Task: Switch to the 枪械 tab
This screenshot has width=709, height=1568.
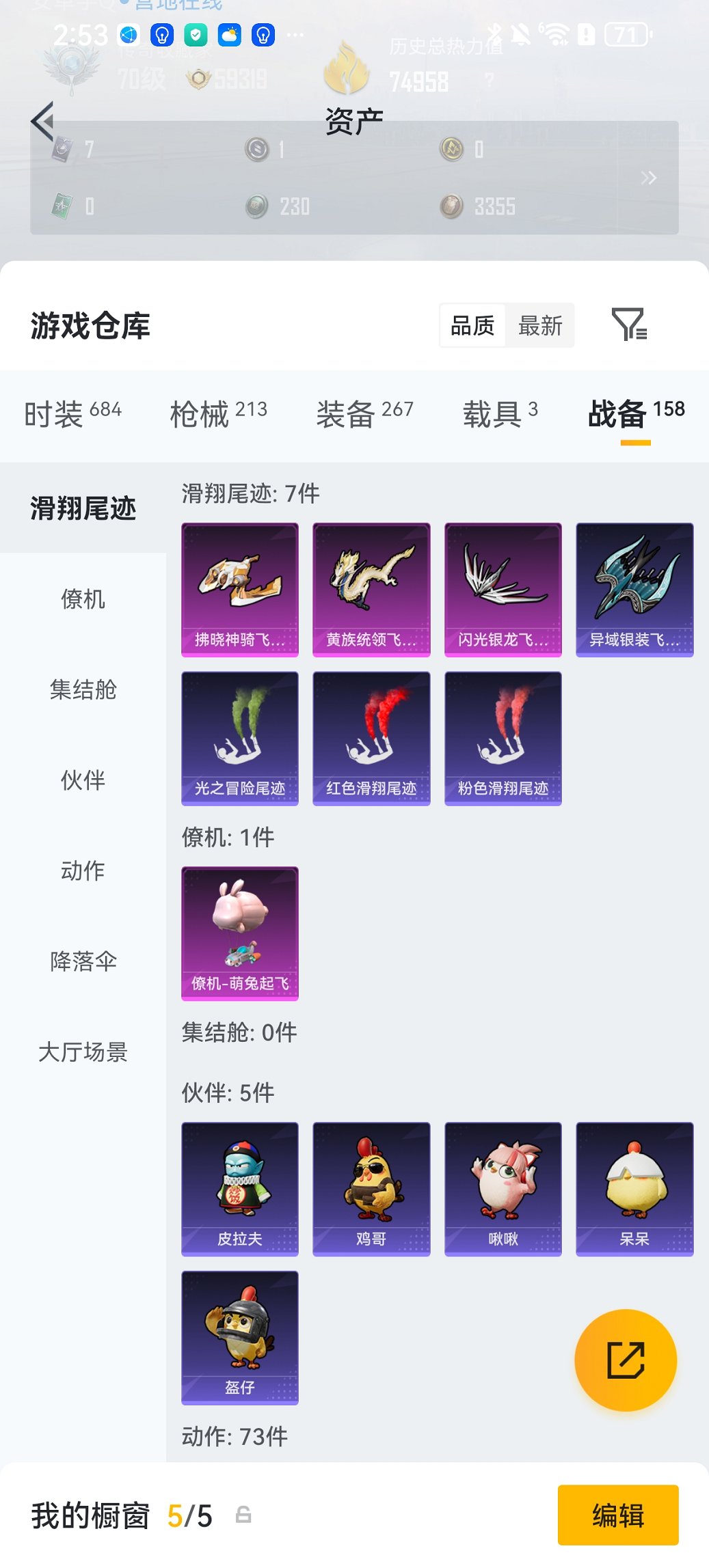Action: coord(218,413)
